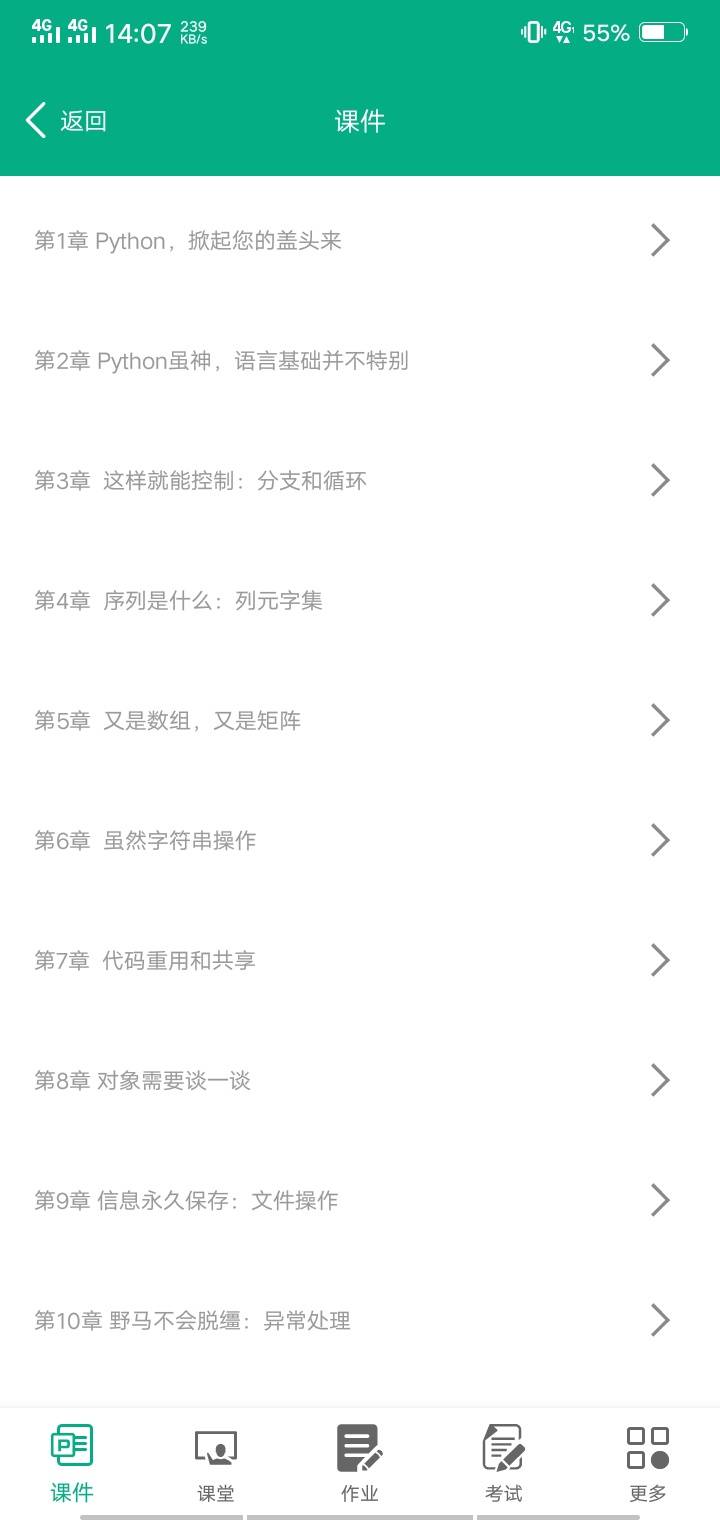This screenshot has width=720, height=1520.
Task: Switch to the 课堂 tab
Action: [x=216, y=1463]
